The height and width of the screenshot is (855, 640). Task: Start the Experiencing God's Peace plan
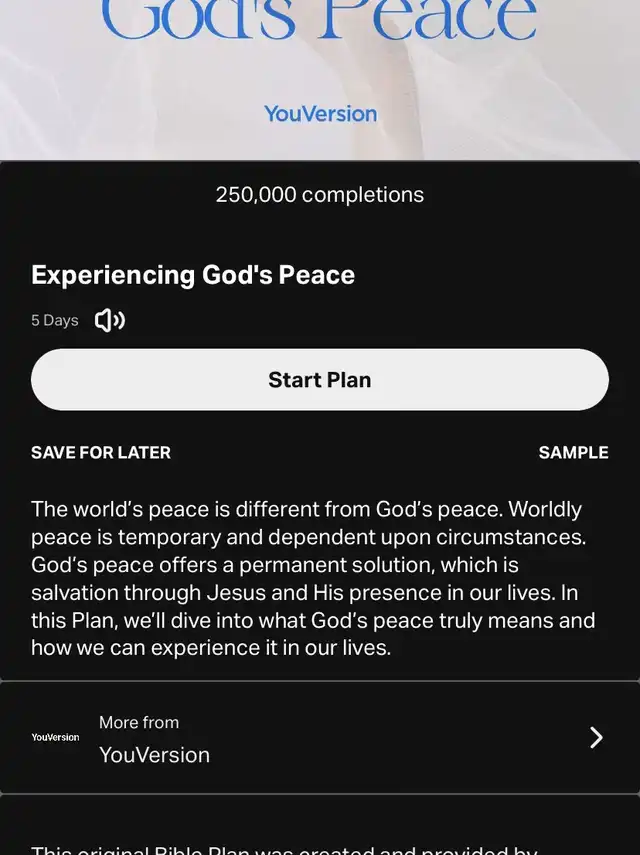pos(320,380)
